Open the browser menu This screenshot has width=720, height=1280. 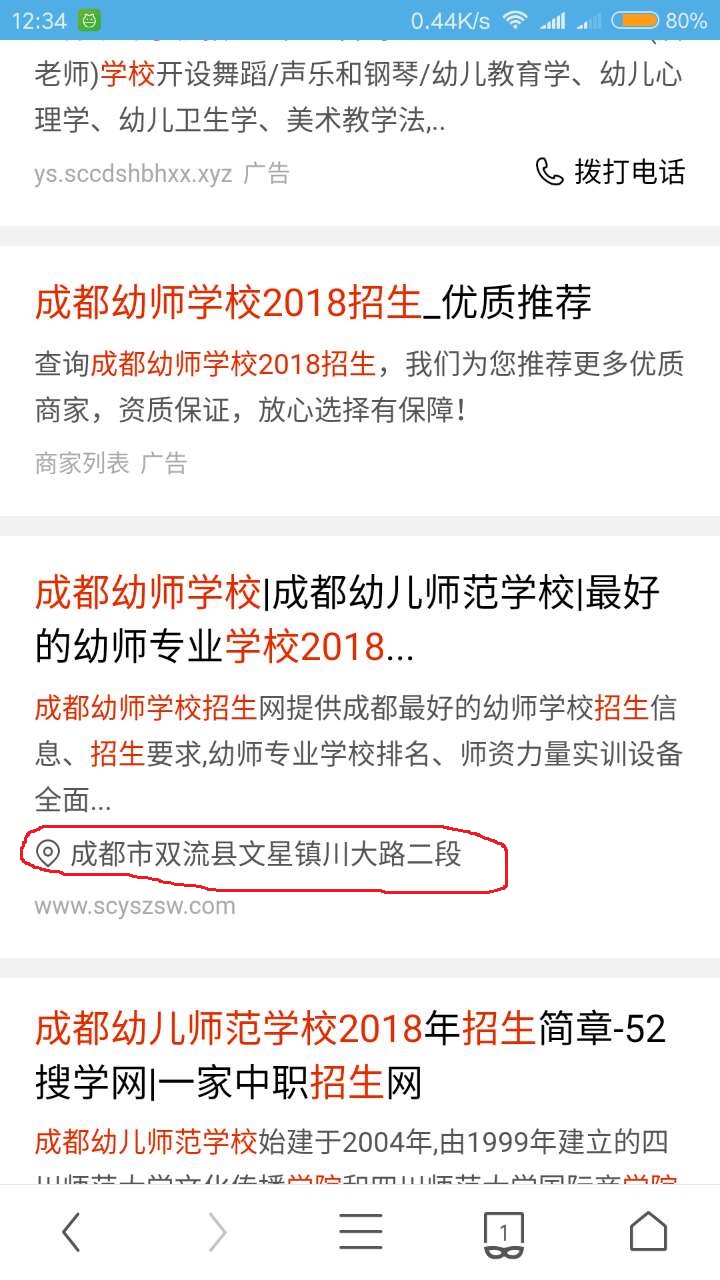[360, 1232]
